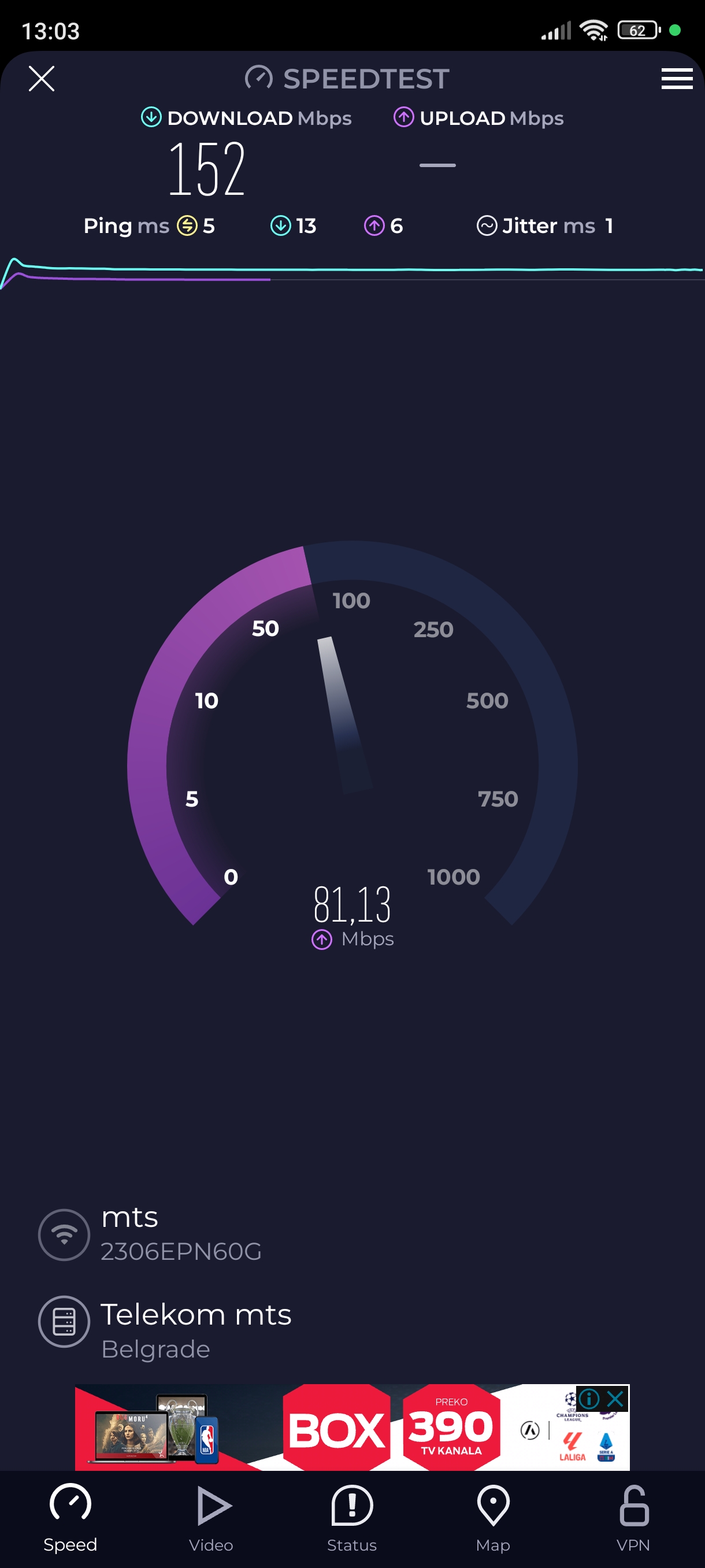Cancel the running speed test
Screen dimensions: 705x1568
coord(42,79)
